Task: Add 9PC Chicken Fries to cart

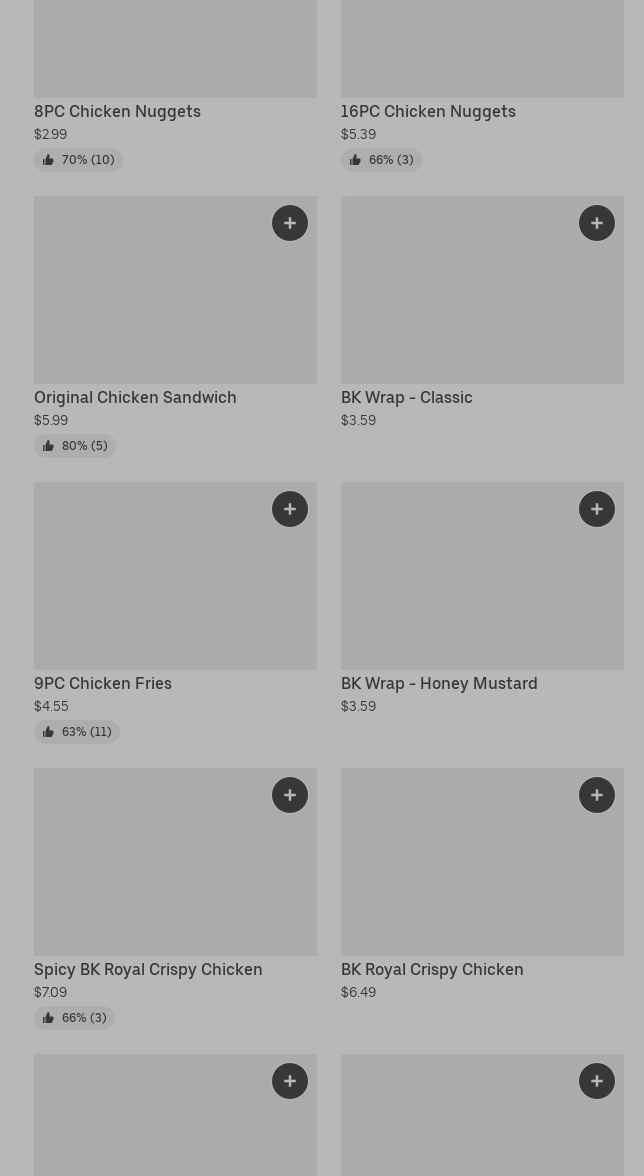Action: (x=289, y=508)
